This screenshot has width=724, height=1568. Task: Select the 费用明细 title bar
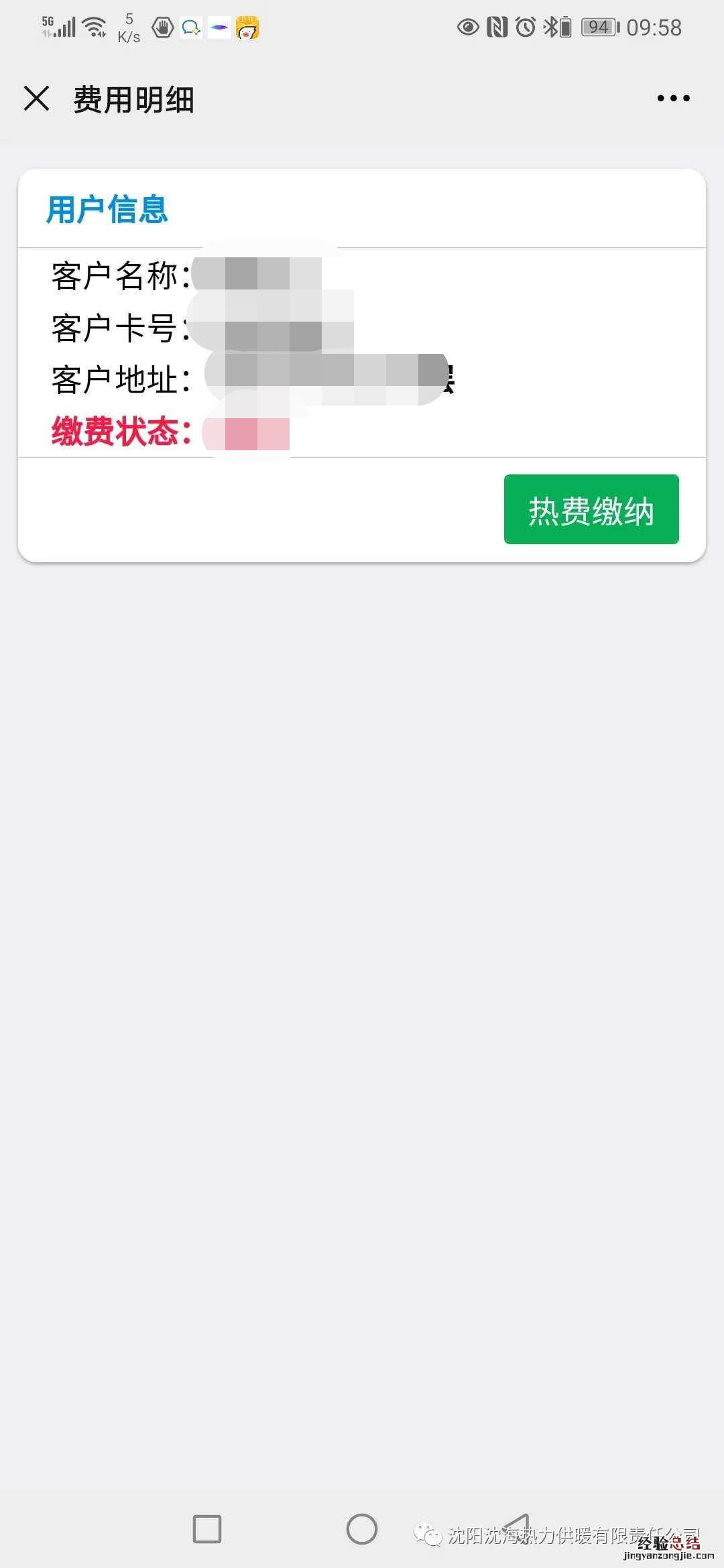133,98
